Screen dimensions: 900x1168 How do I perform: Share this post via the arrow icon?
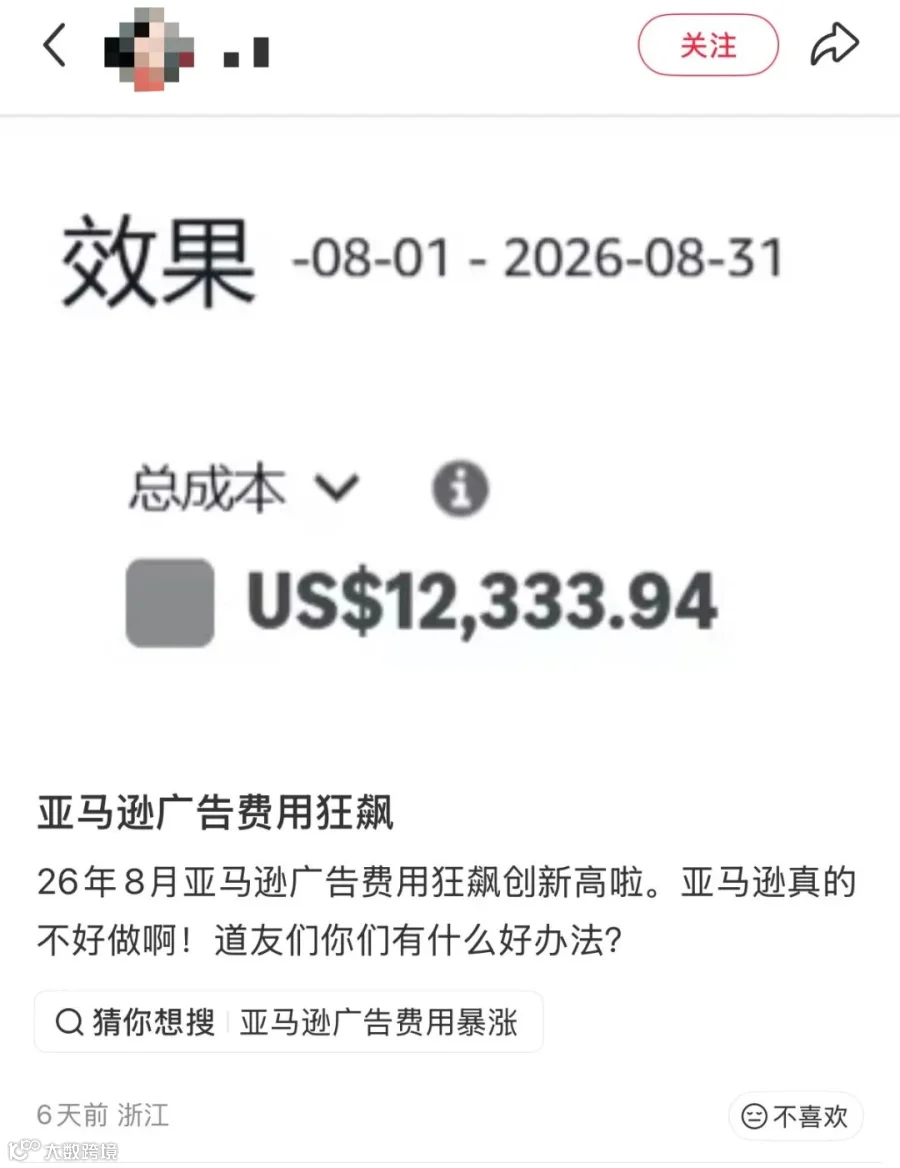834,45
